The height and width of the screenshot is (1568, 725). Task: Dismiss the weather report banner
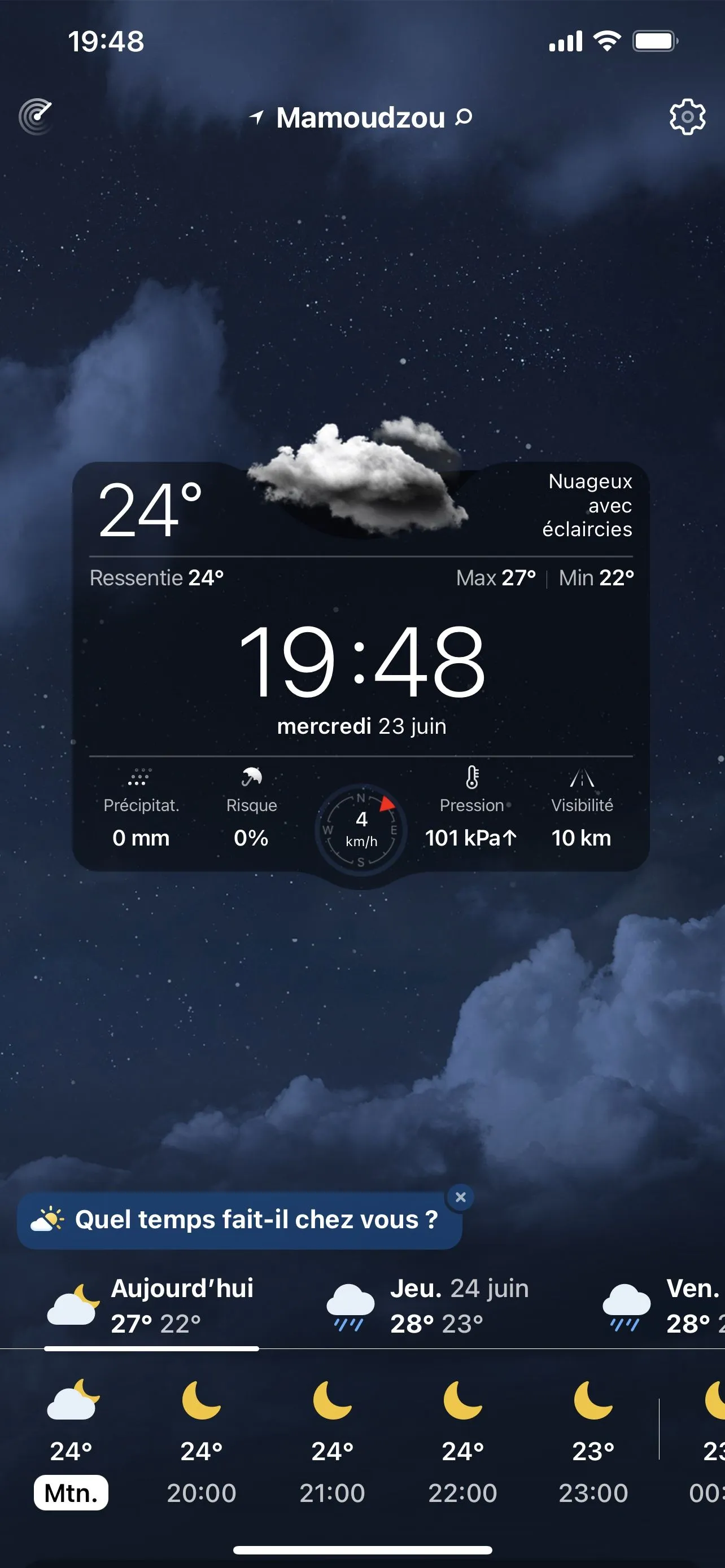461,1197
